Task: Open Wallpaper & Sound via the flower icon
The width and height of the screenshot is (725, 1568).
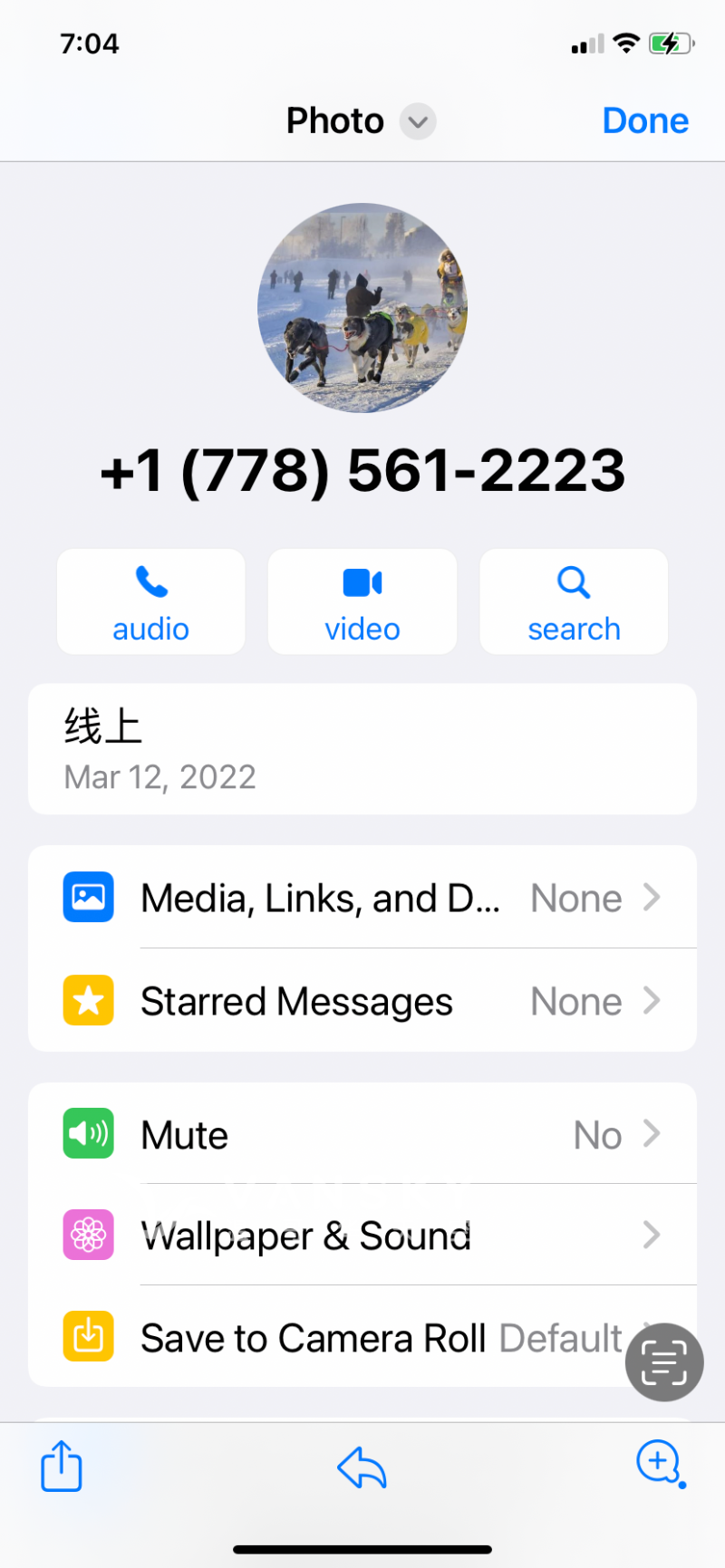Action: click(x=88, y=1235)
